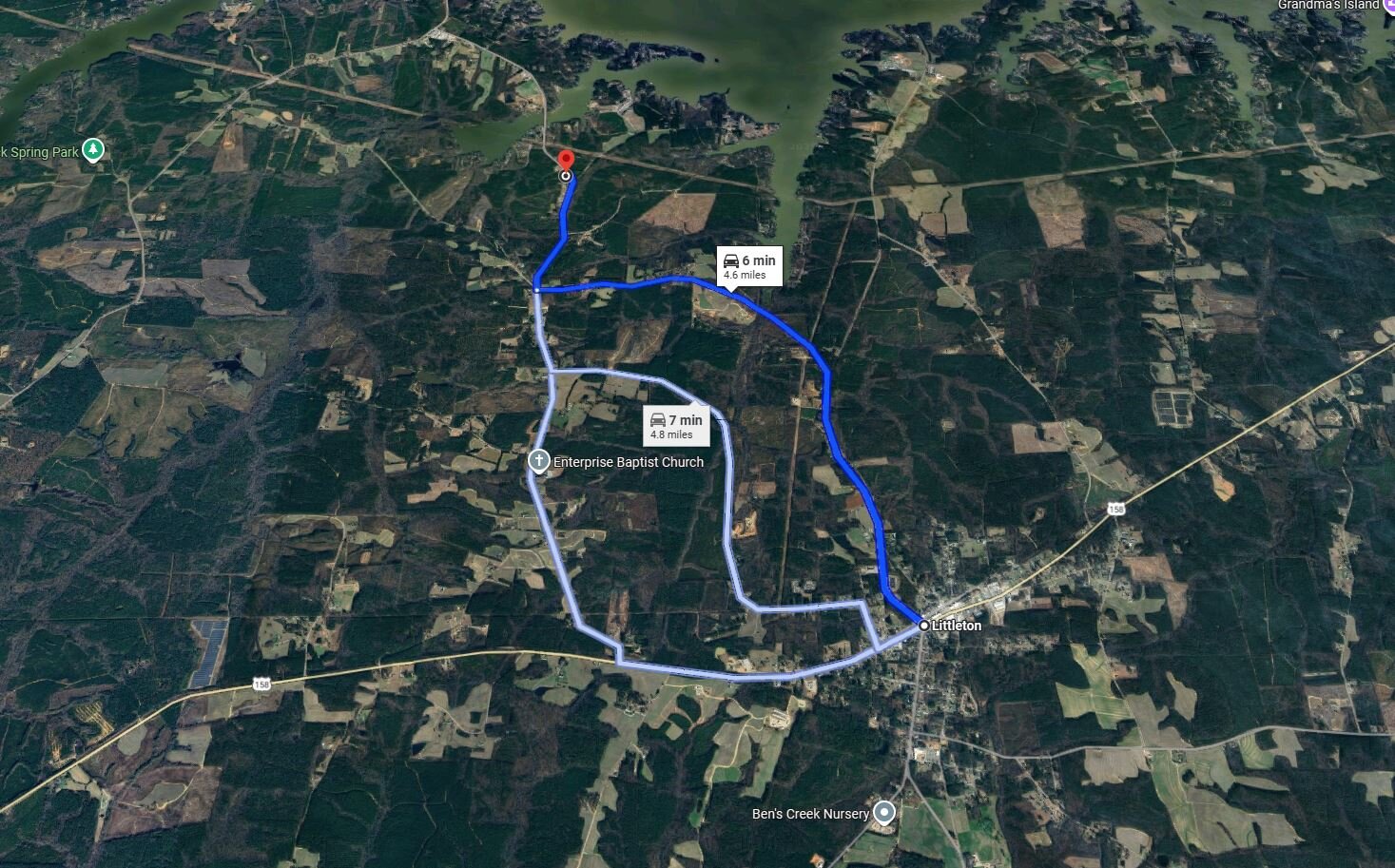This screenshot has height=868, width=1395.
Task: Open the Grandma's Island place marker
Action: tap(1388, 5)
